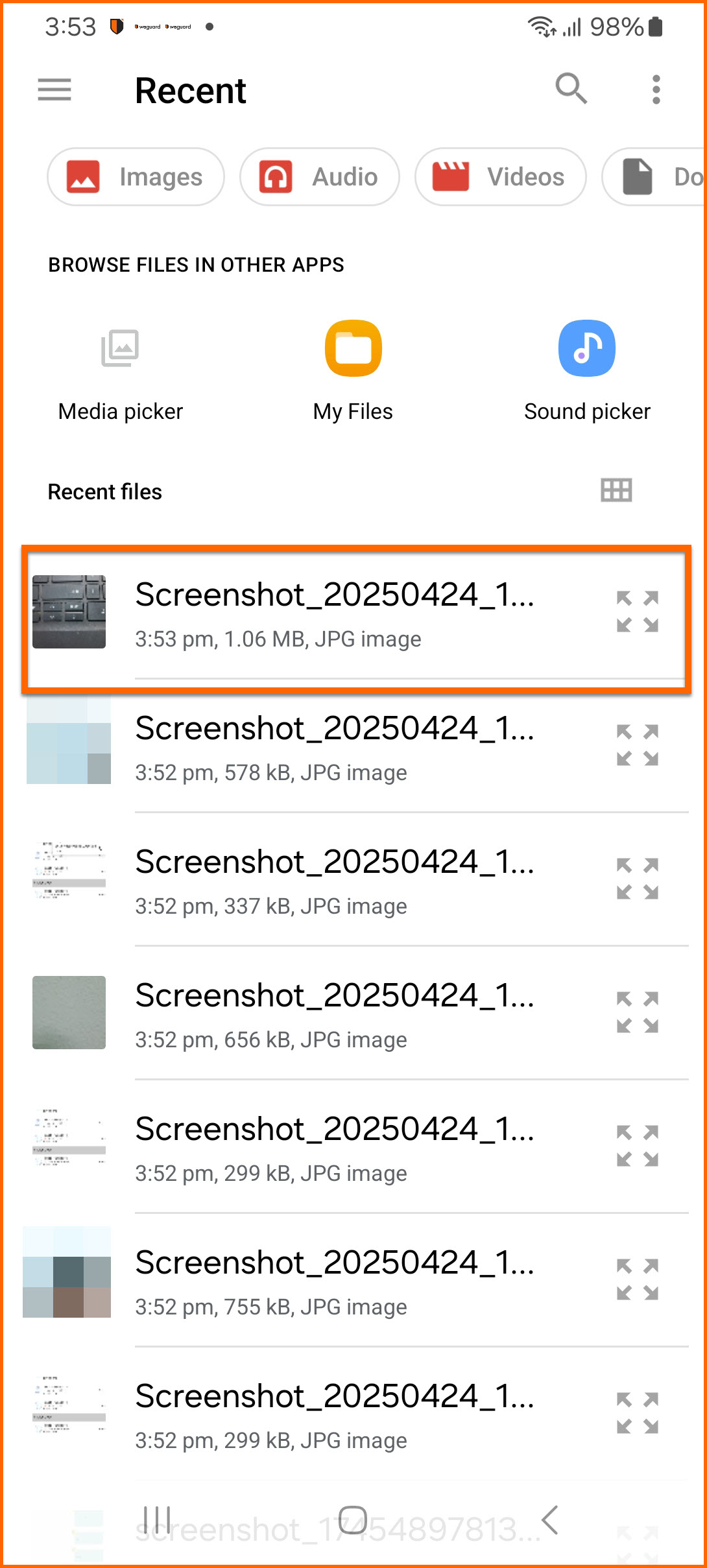
Task: Select the Audio filter chip
Action: tap(320, 176)
